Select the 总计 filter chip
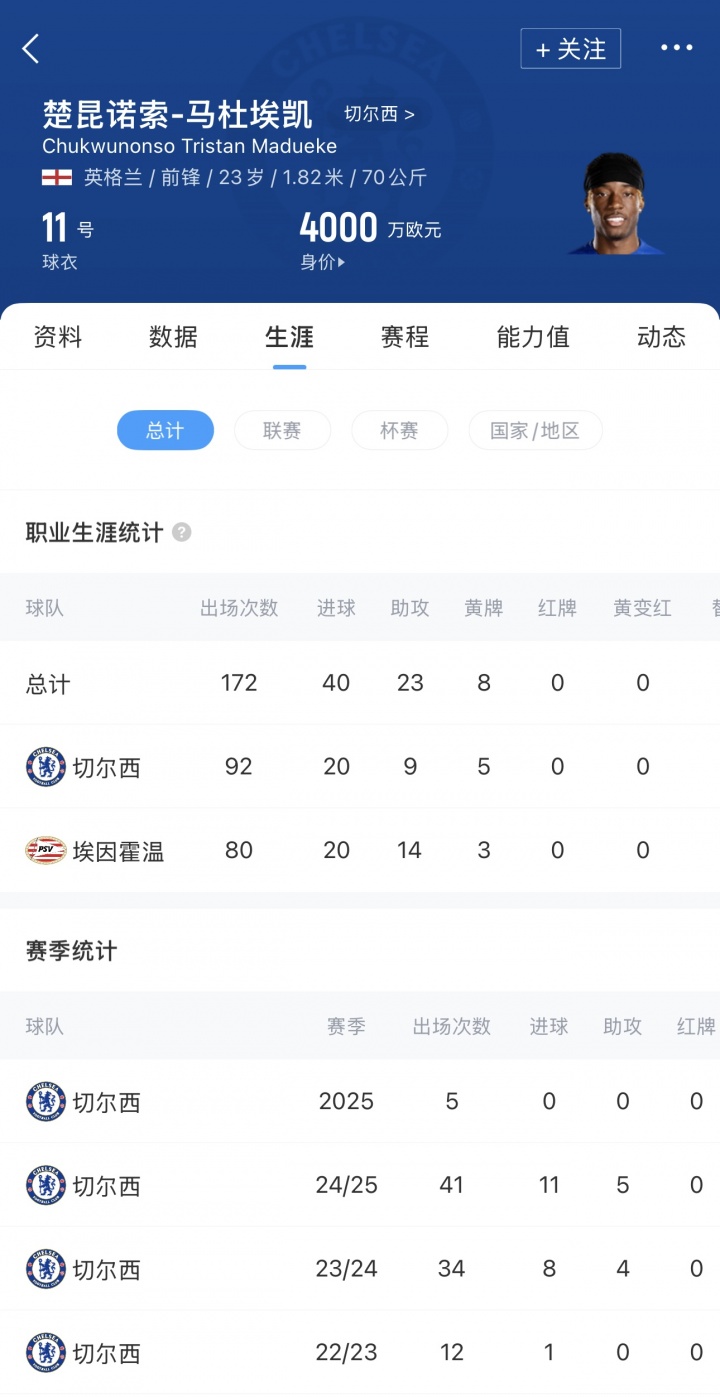This screenshot has height=1397, width=720. pyautogui.click(x=165, y=431)
